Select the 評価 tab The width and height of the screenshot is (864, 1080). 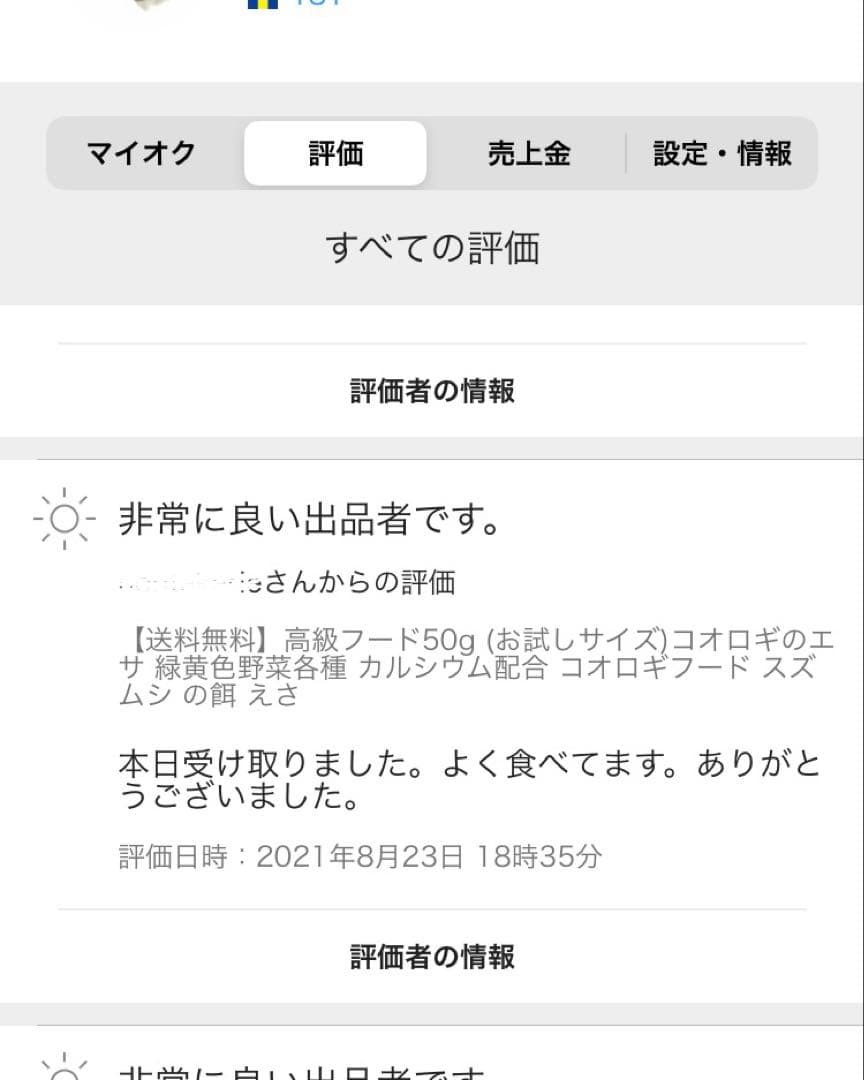pos(335,154)
